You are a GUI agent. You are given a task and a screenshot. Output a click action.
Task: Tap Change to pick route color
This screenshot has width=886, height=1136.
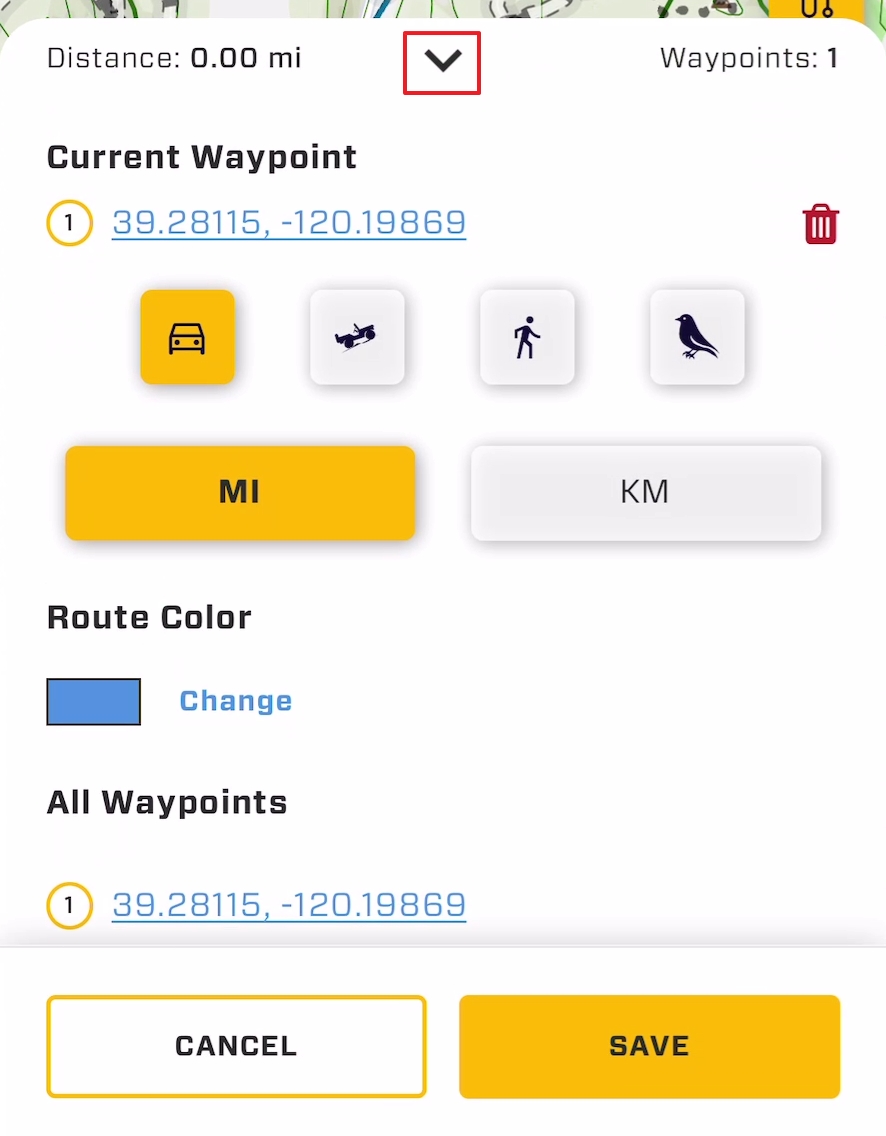click(x=236, y=701)
